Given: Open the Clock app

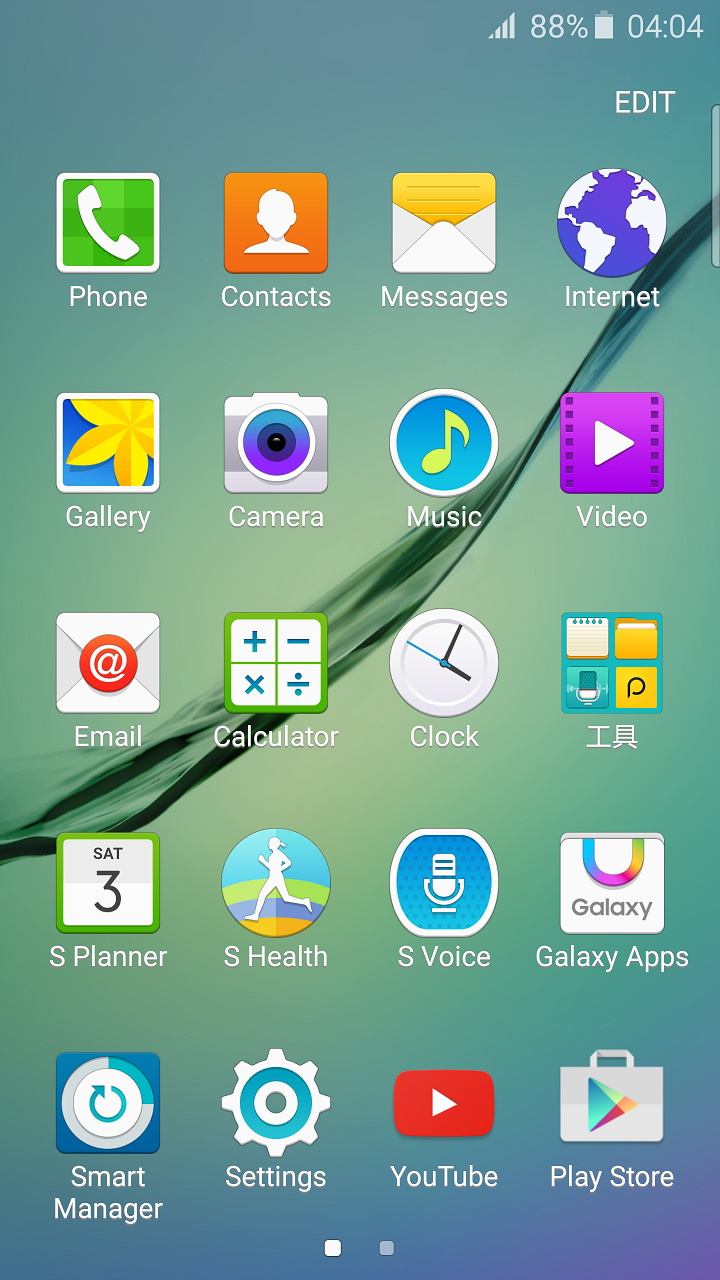Looking at the screenshot, I should 444,663.
